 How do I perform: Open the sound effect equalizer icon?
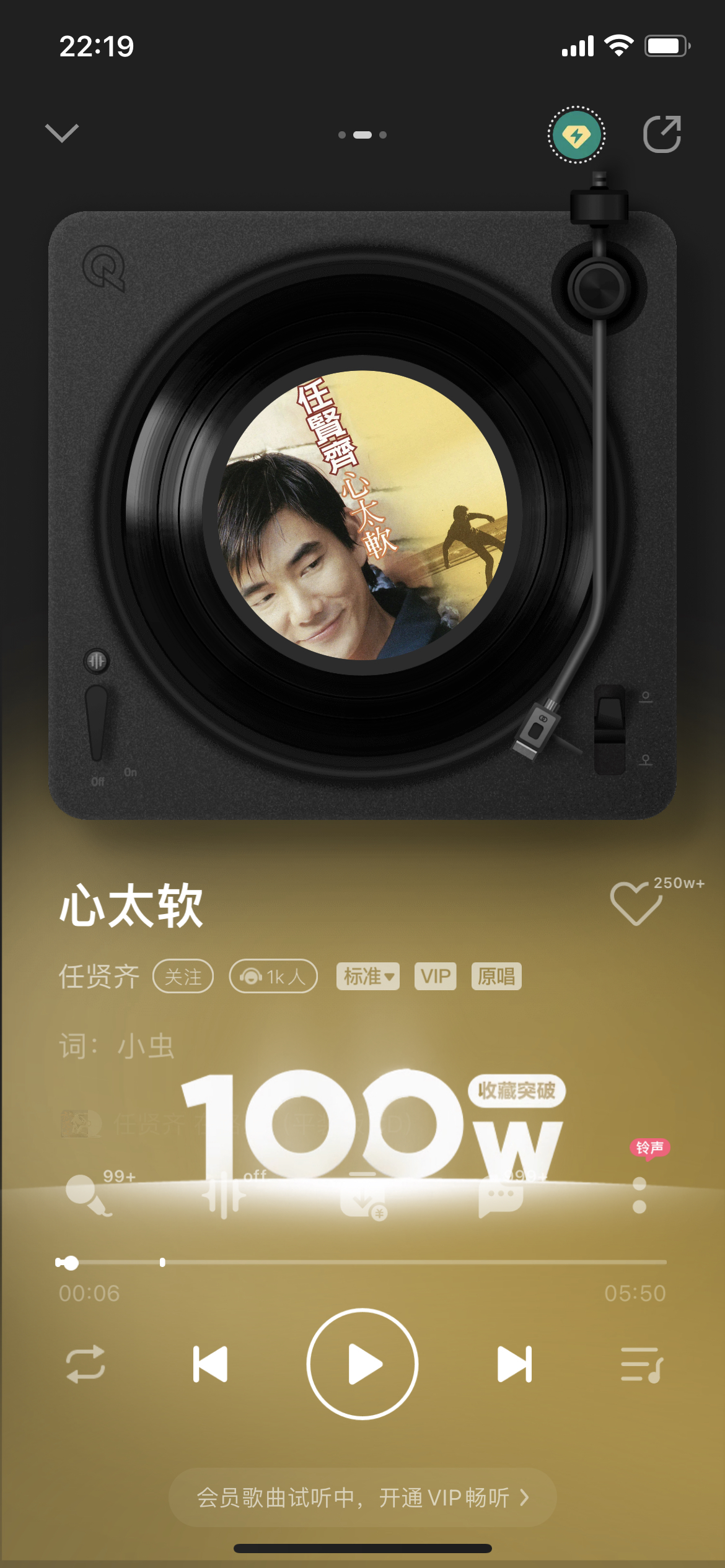click(x=224, y=1195)
